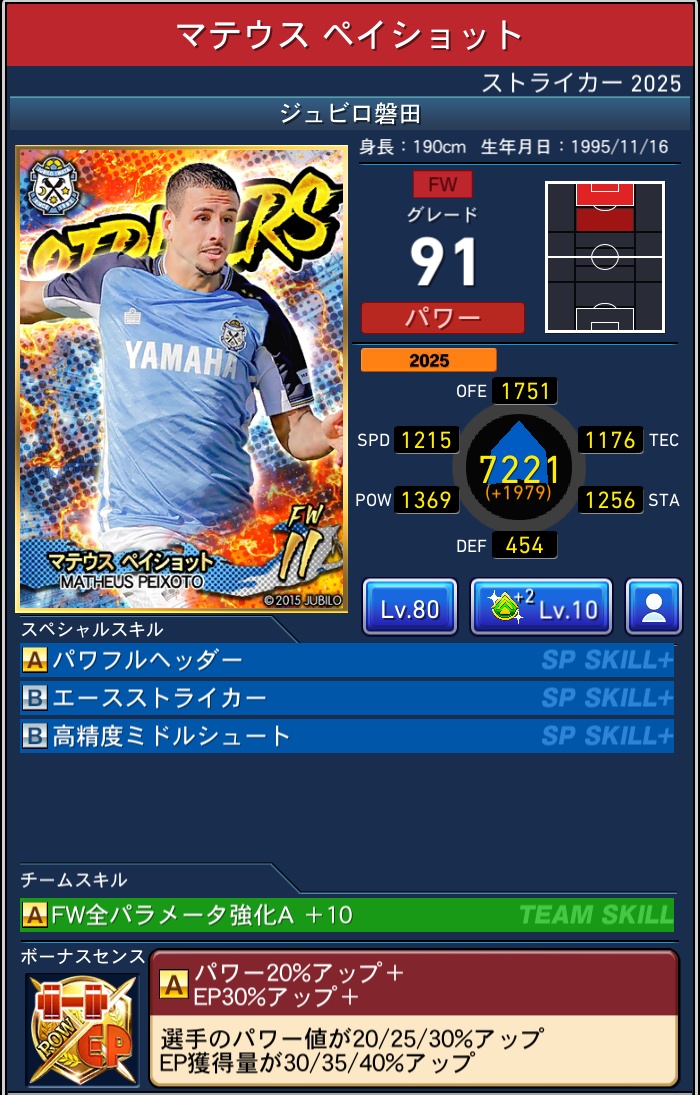Viewport: 700px width, 1095px height.
Task: Open the FW全パラメータ強化A team skill
Action: pos(346,914)
